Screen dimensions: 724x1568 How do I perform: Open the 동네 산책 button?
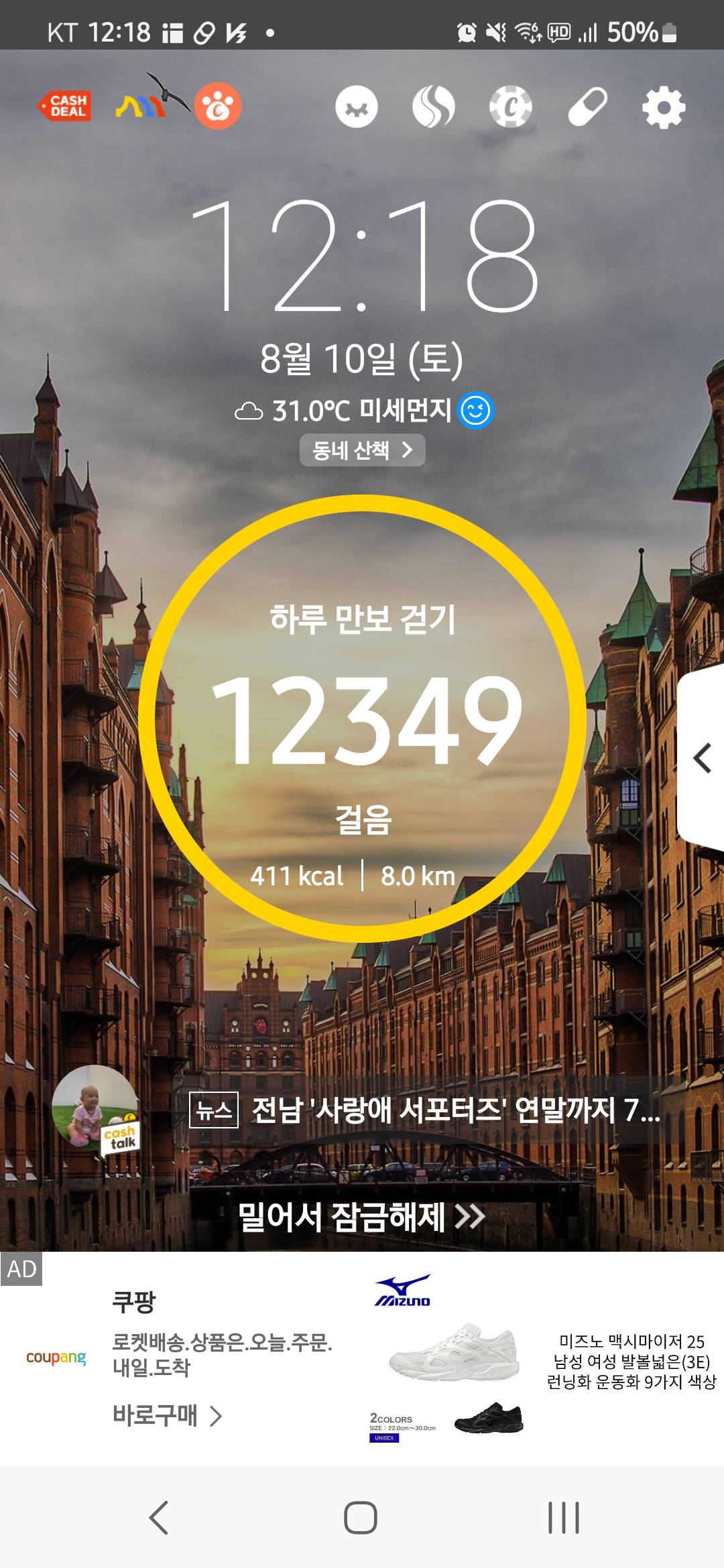pos(362,450)
